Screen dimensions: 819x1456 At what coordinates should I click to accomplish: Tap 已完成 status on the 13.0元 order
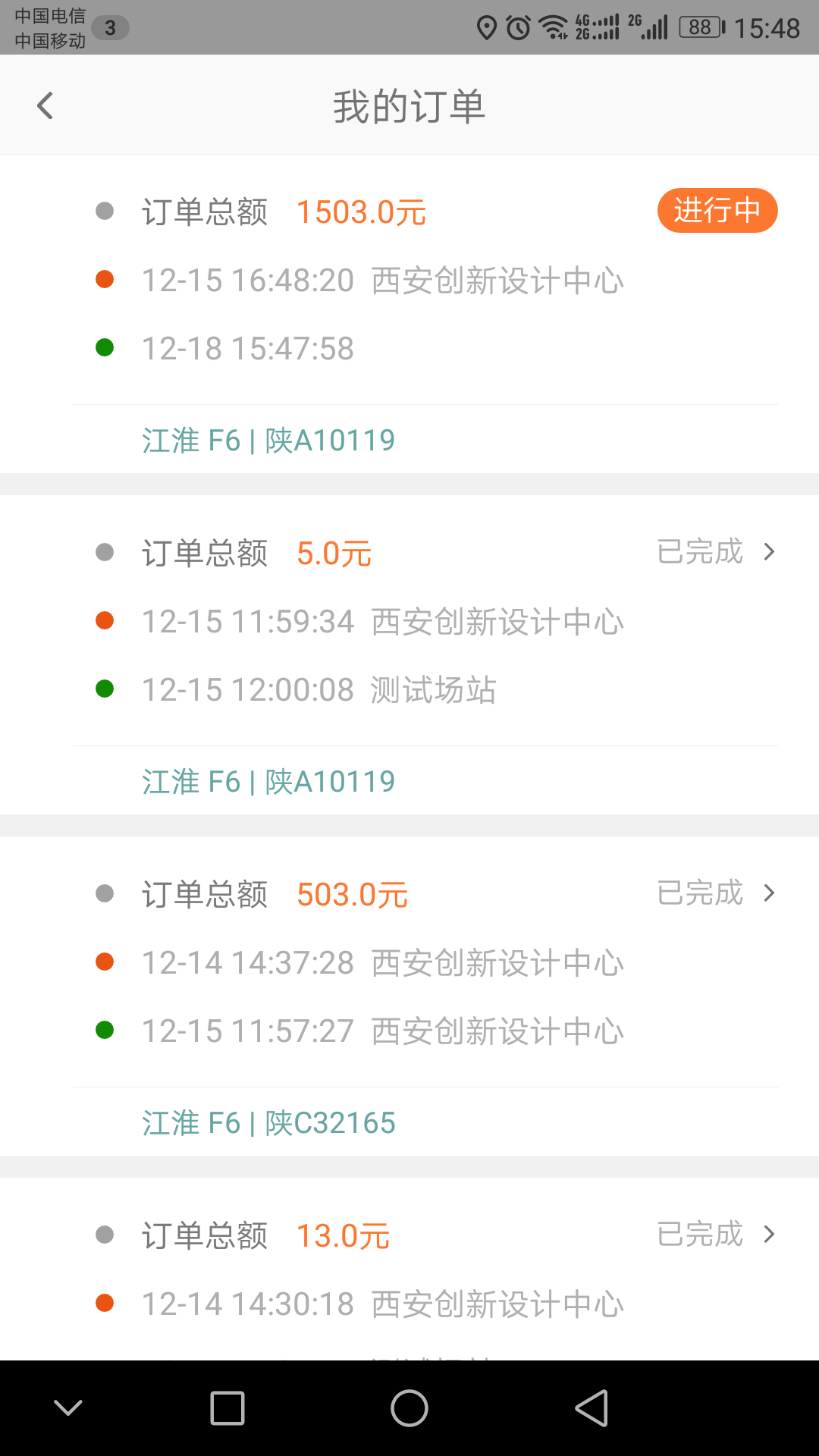click(700, 1235)
